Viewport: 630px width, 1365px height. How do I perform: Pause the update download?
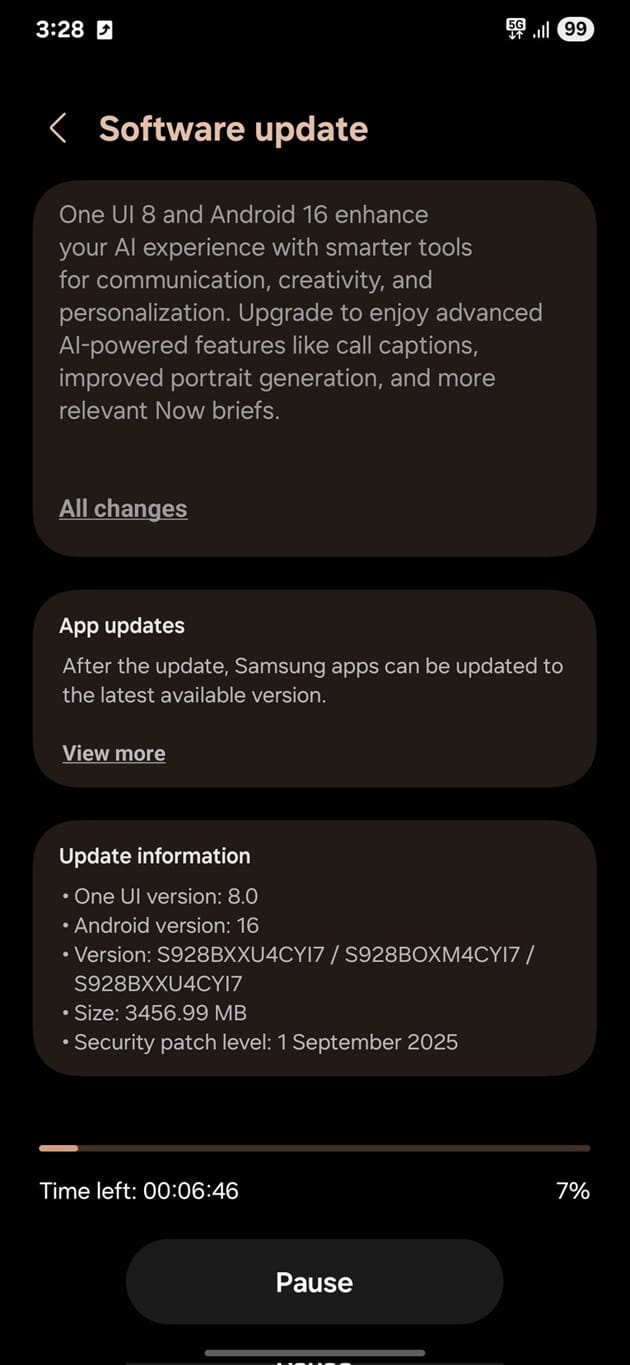point(314,1282)
